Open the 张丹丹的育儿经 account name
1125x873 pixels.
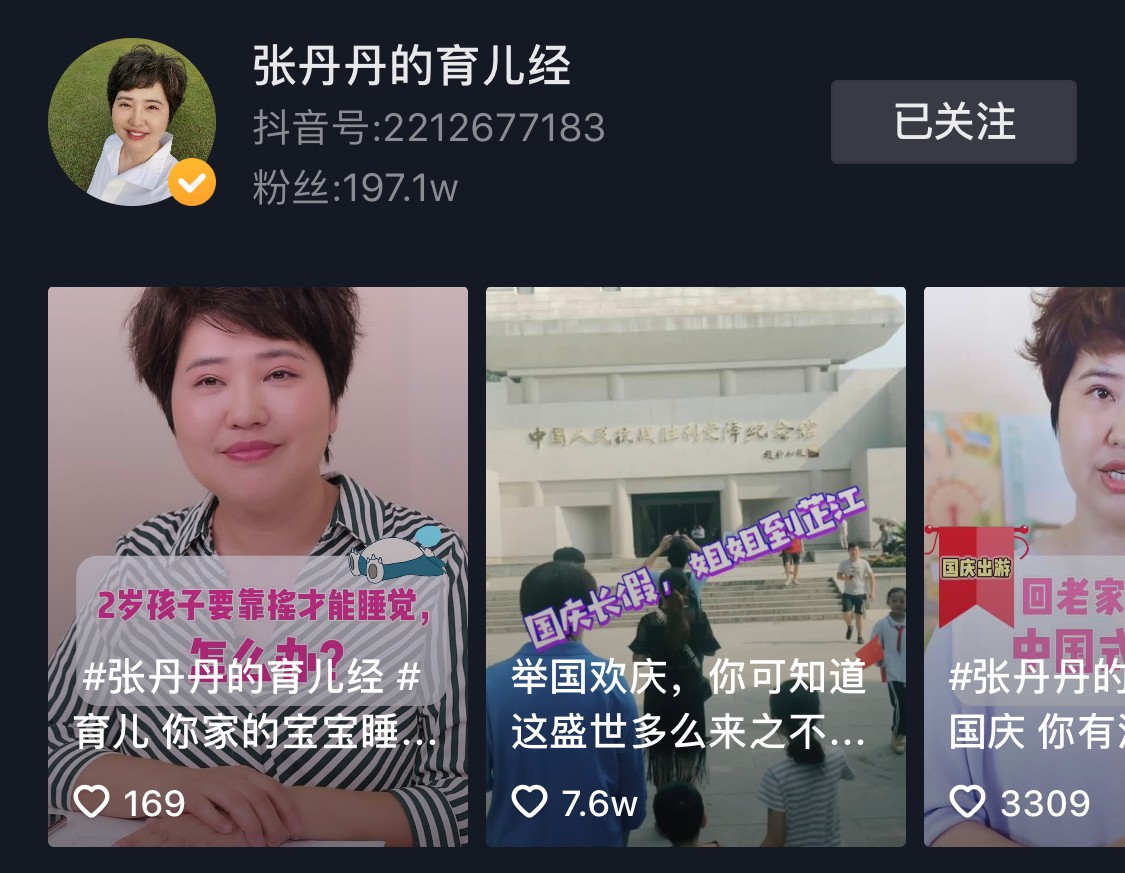412,68
